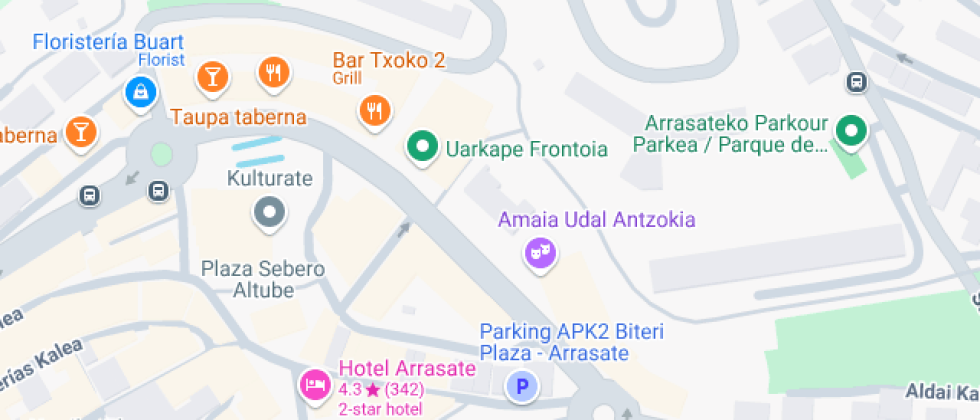View the Arrasateko Parkour Parkea pin
The width and height of the screenshot is (980, 420).
851,130
